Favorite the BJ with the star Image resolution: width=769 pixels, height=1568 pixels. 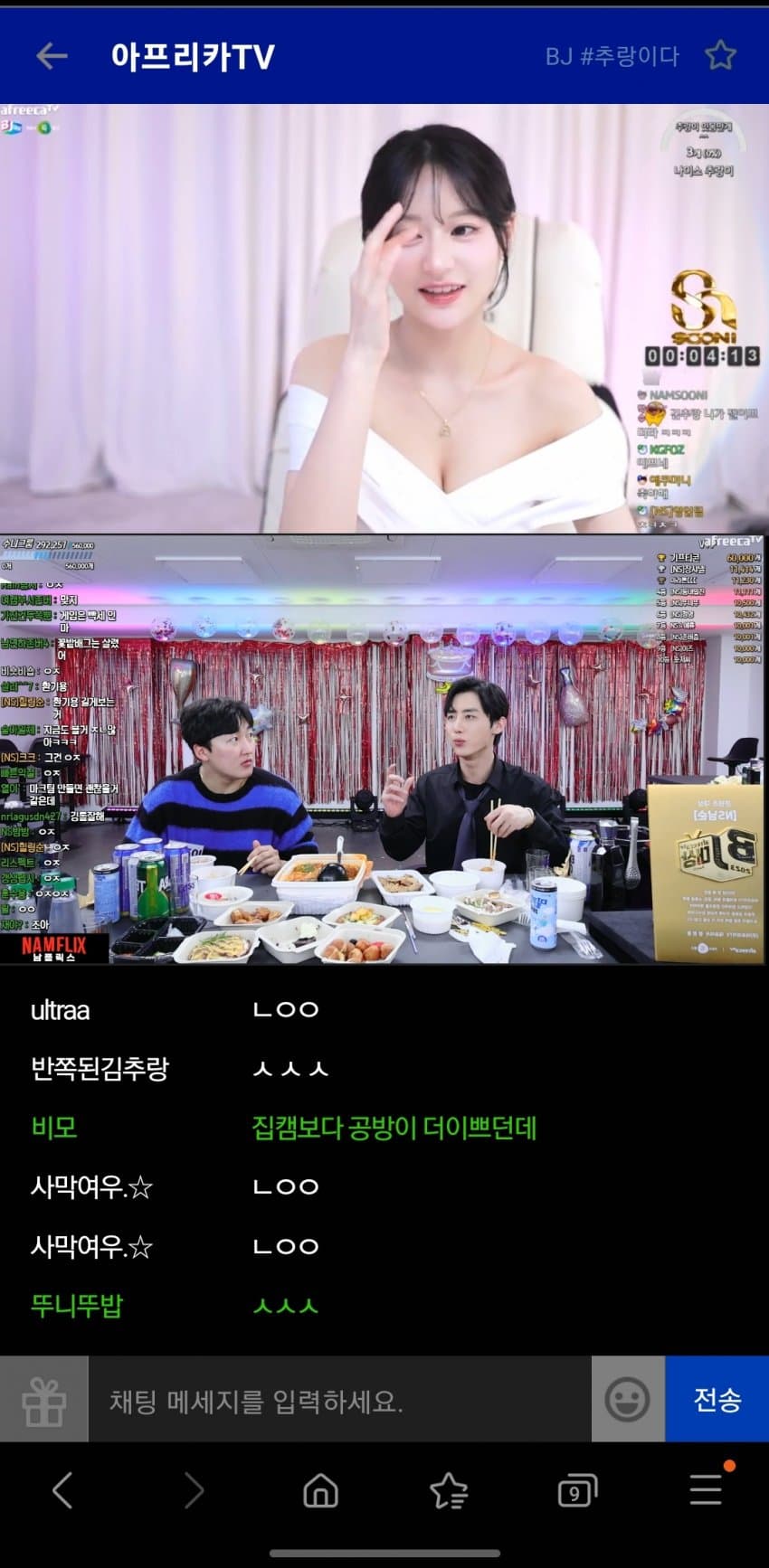pyautogui.click(x=720, y=56)
